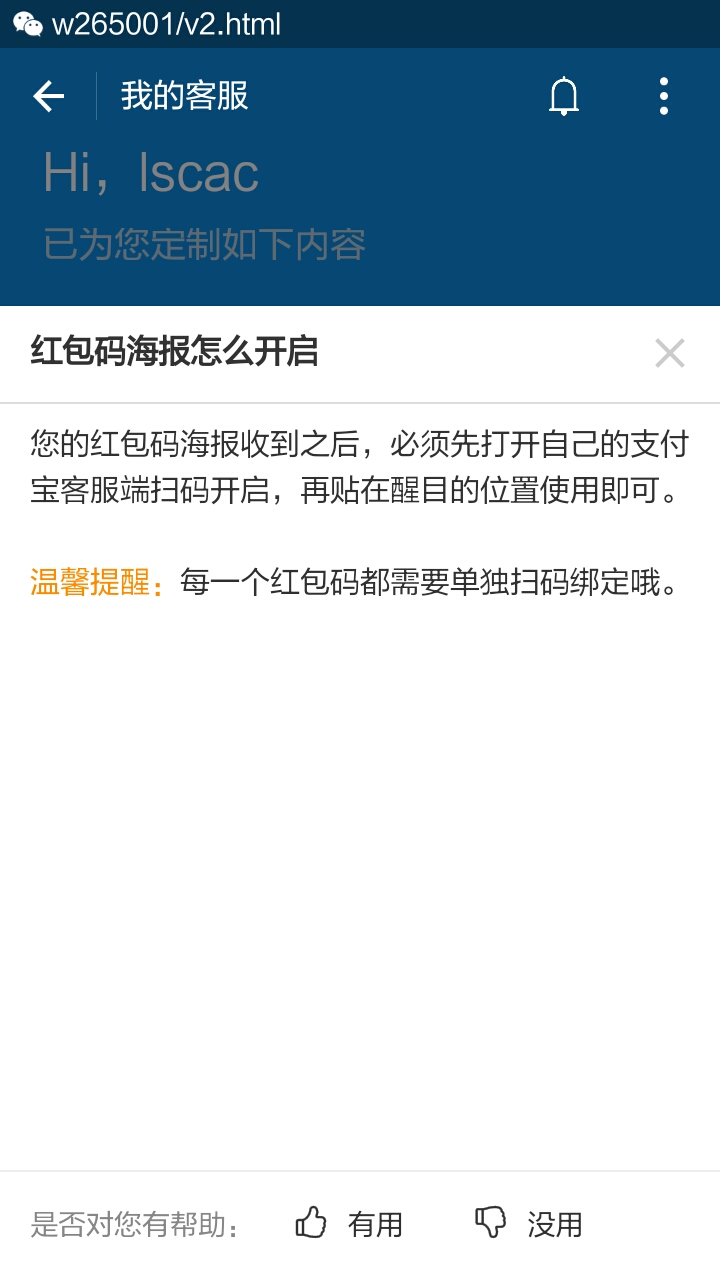This screenshot has height=1280, width=720.
Task: Go back from 我的客服 page
Action: (48, 96)
